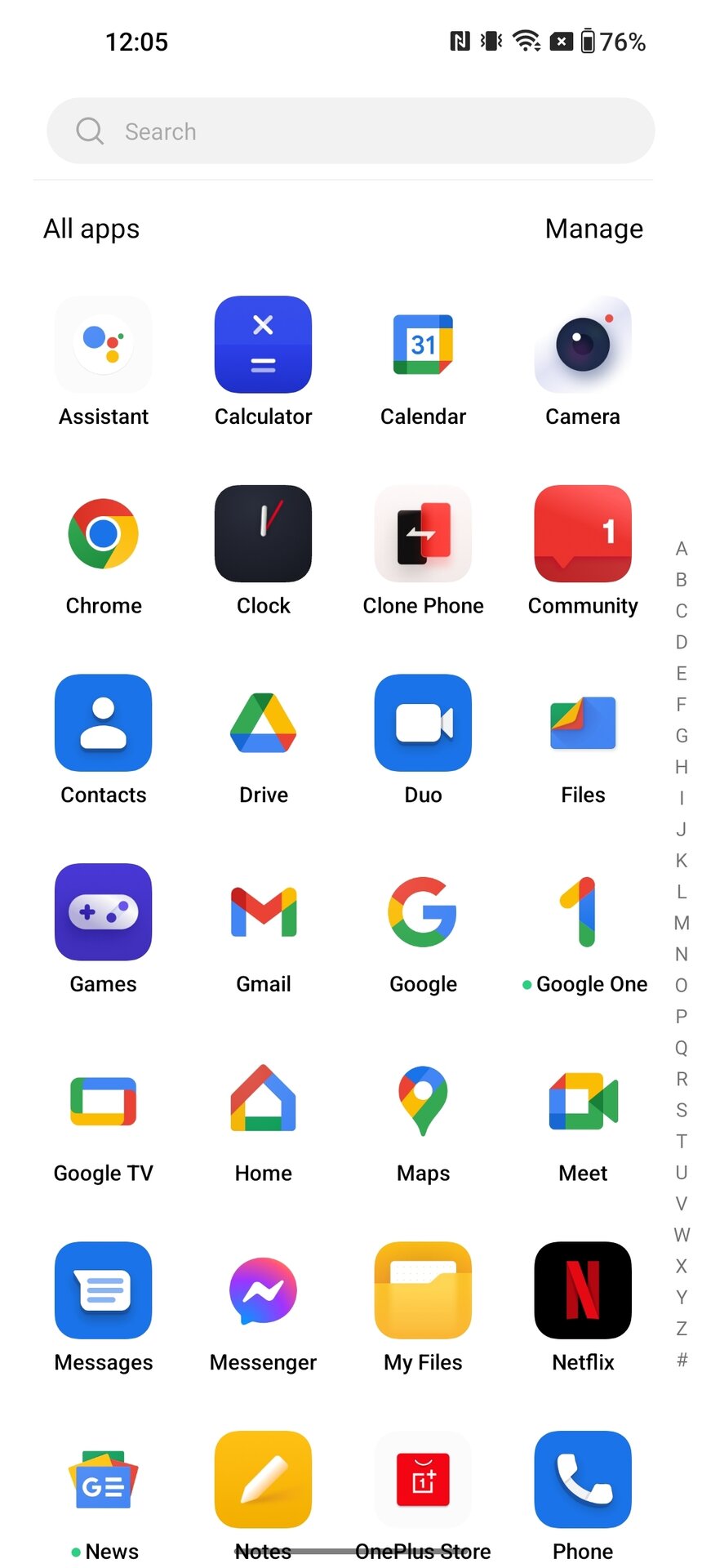The image size is (702, 1568).
Task: Open the Google Meet app
Action: pos(583,1102)
